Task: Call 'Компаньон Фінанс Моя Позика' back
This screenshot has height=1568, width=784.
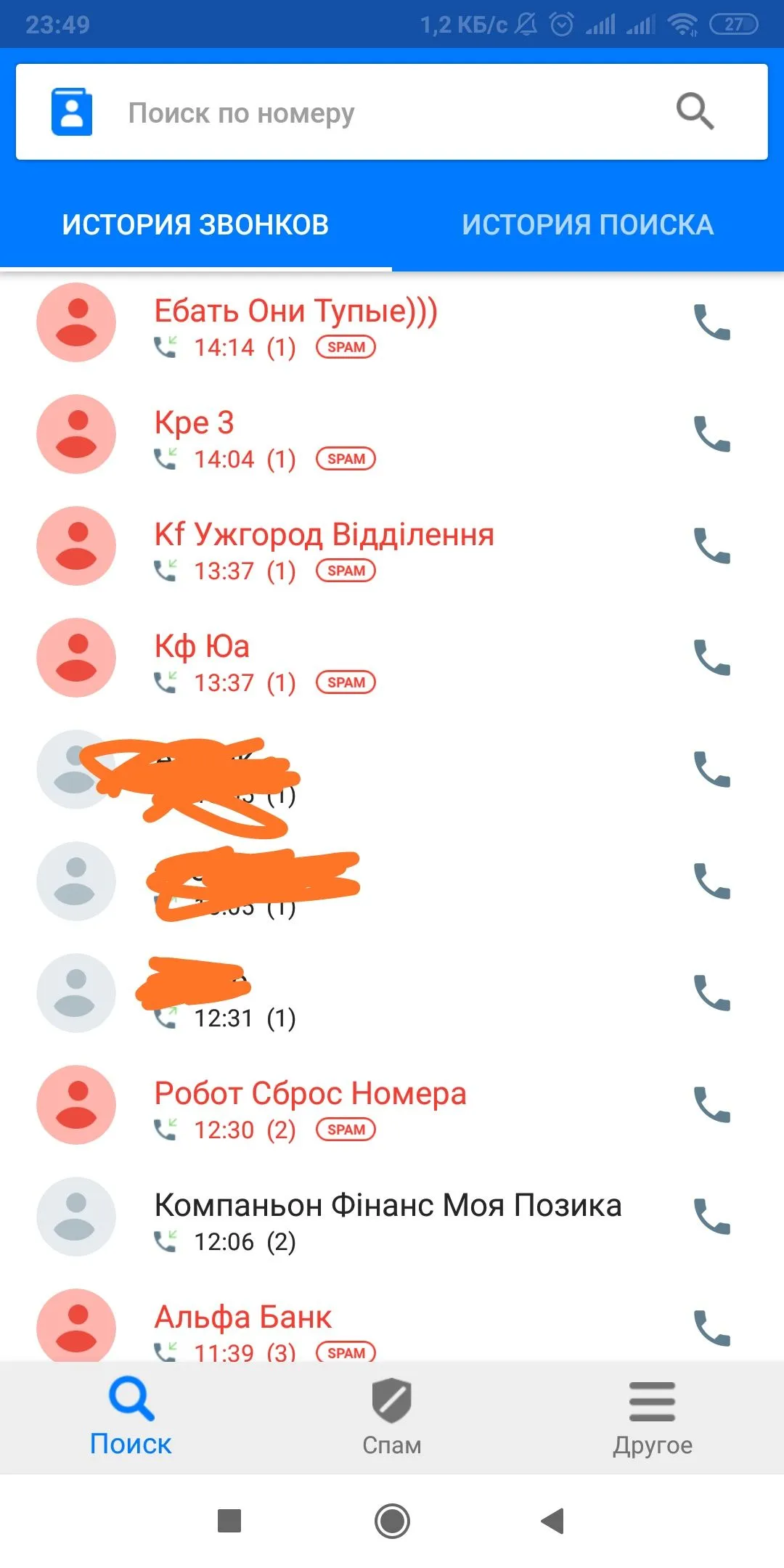Action: click(x=712, y=1217)
